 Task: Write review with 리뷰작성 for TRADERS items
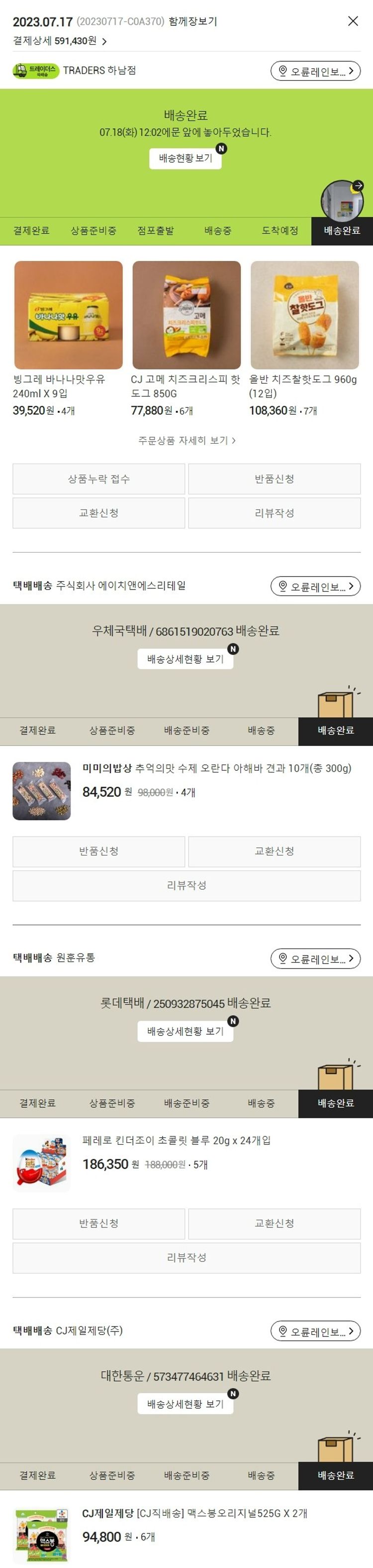click(x=274, y=513)
